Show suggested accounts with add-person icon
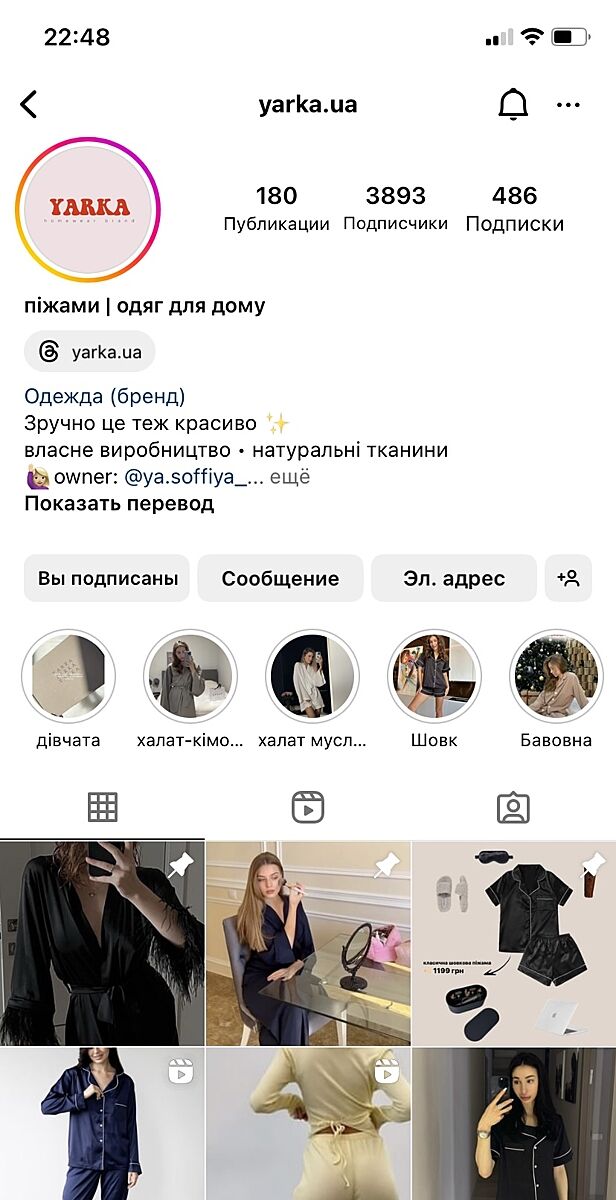Screen dimensions: 616x1200 pyautogui.click(x=569, y=578)
